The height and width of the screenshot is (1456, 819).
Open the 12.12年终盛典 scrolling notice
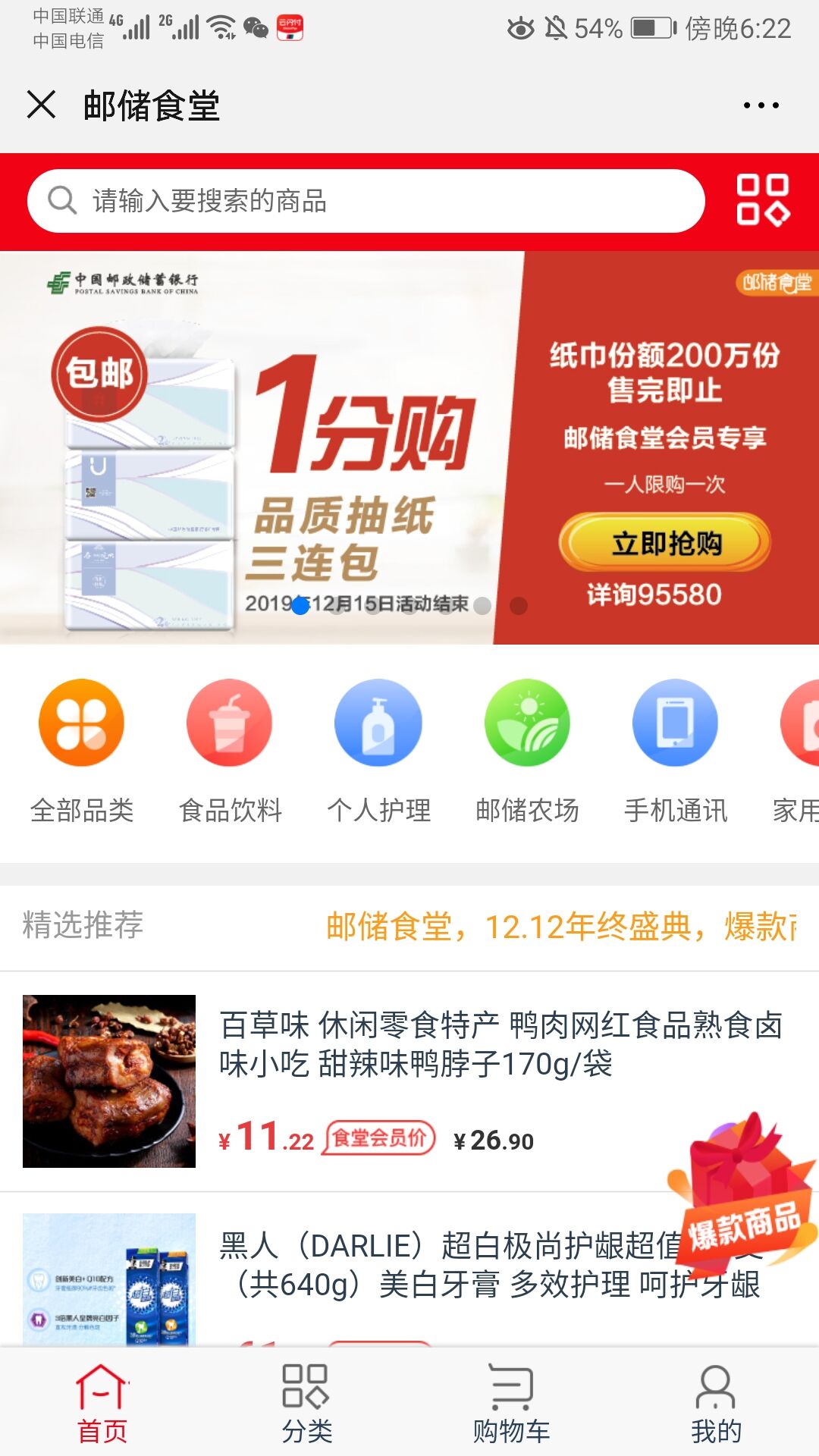point(561,927)
